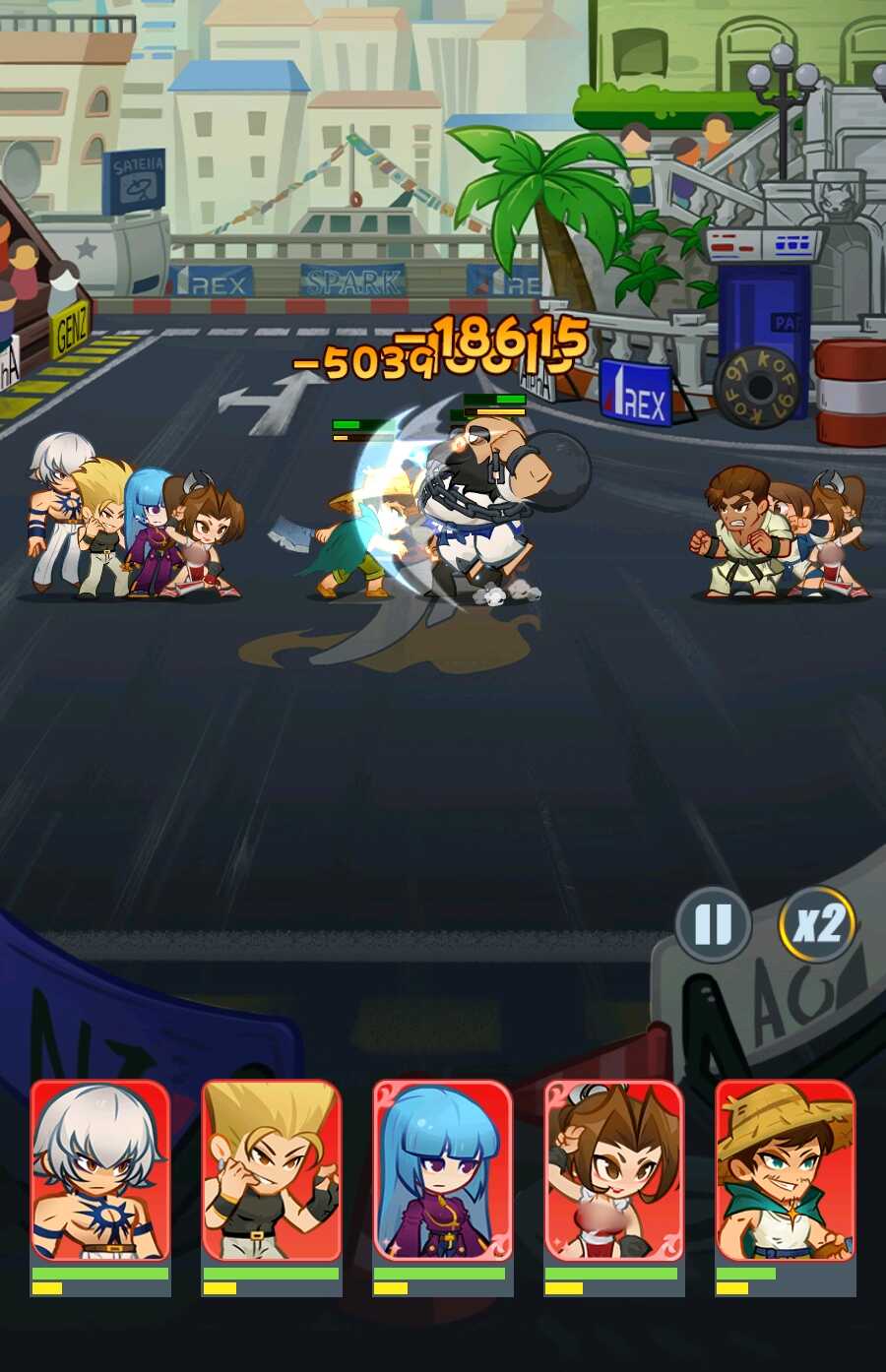Select the straw-hat fighter card
Viewport: 886px width, 1372px height.
coord(785,1171)
